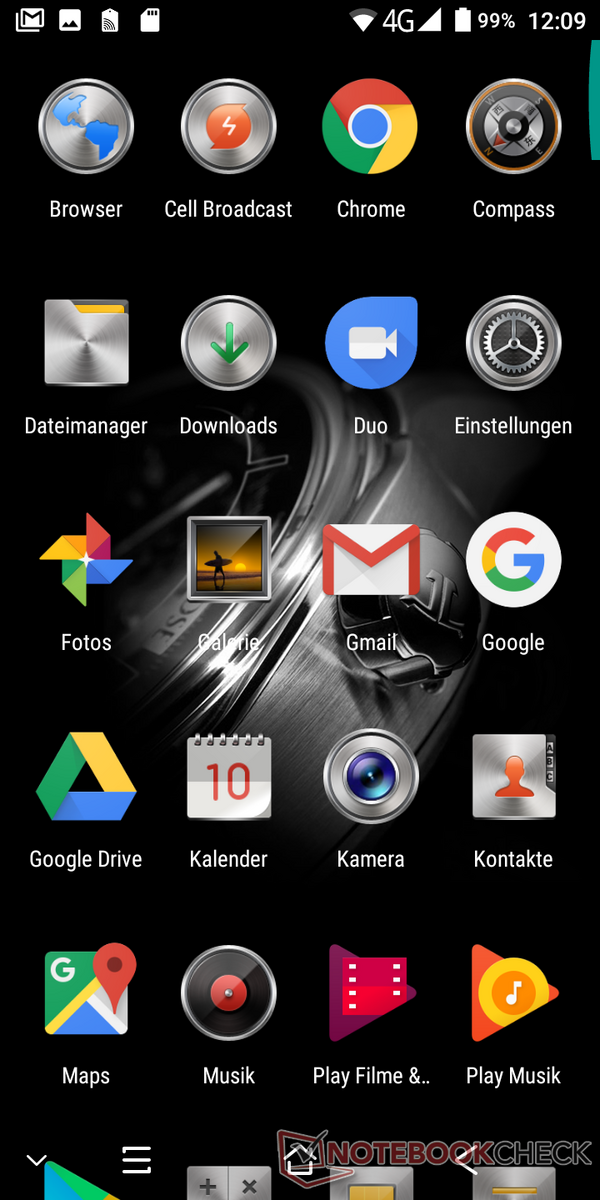Launch the Kamera app

(x=370, y=777)
